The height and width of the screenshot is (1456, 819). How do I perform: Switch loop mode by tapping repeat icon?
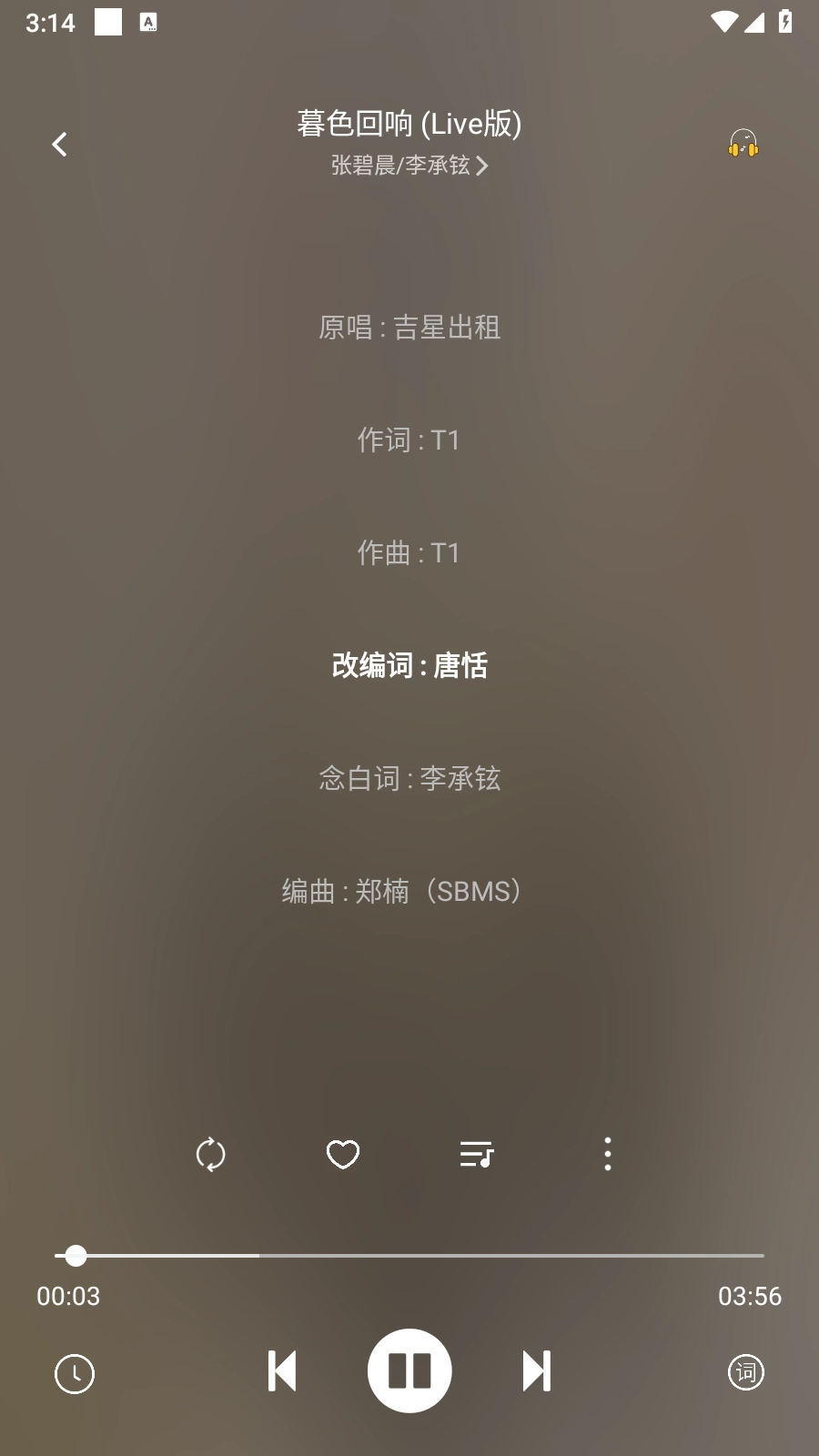(210, 1154)
